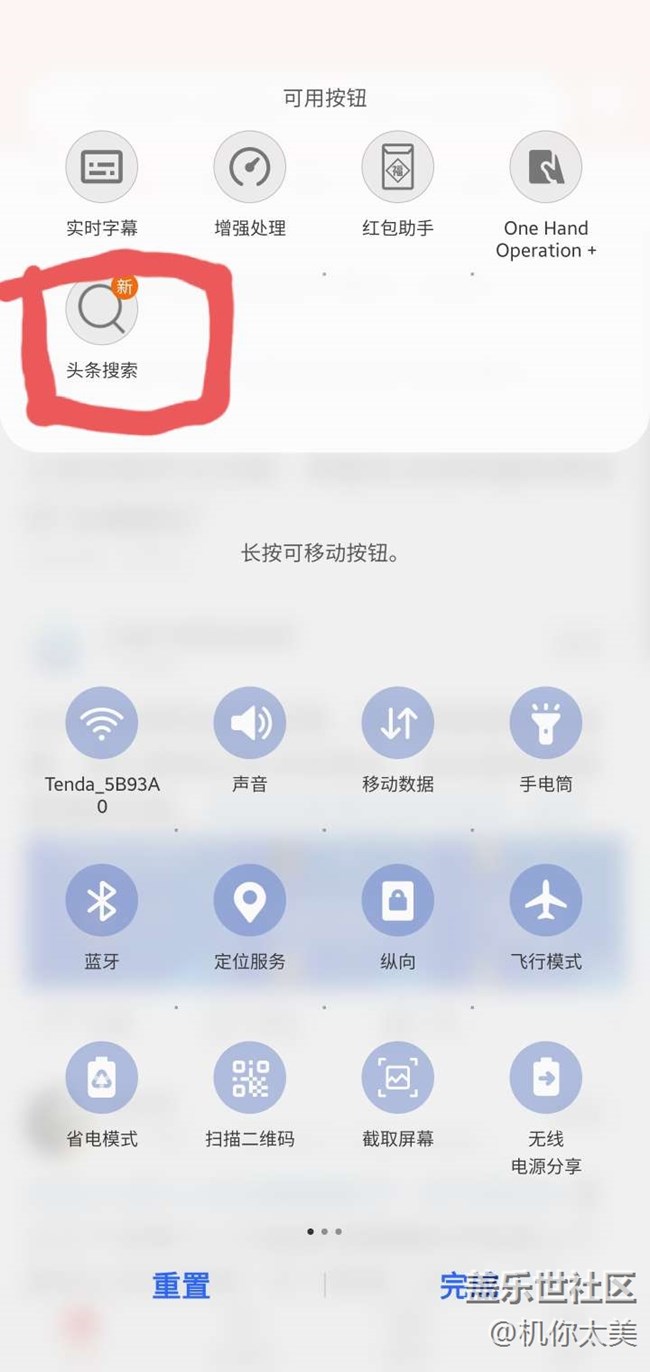The image size is (650, 1372).
Task: Tap the 纵向 portrait rotation tile
Action: pos(398,901)
